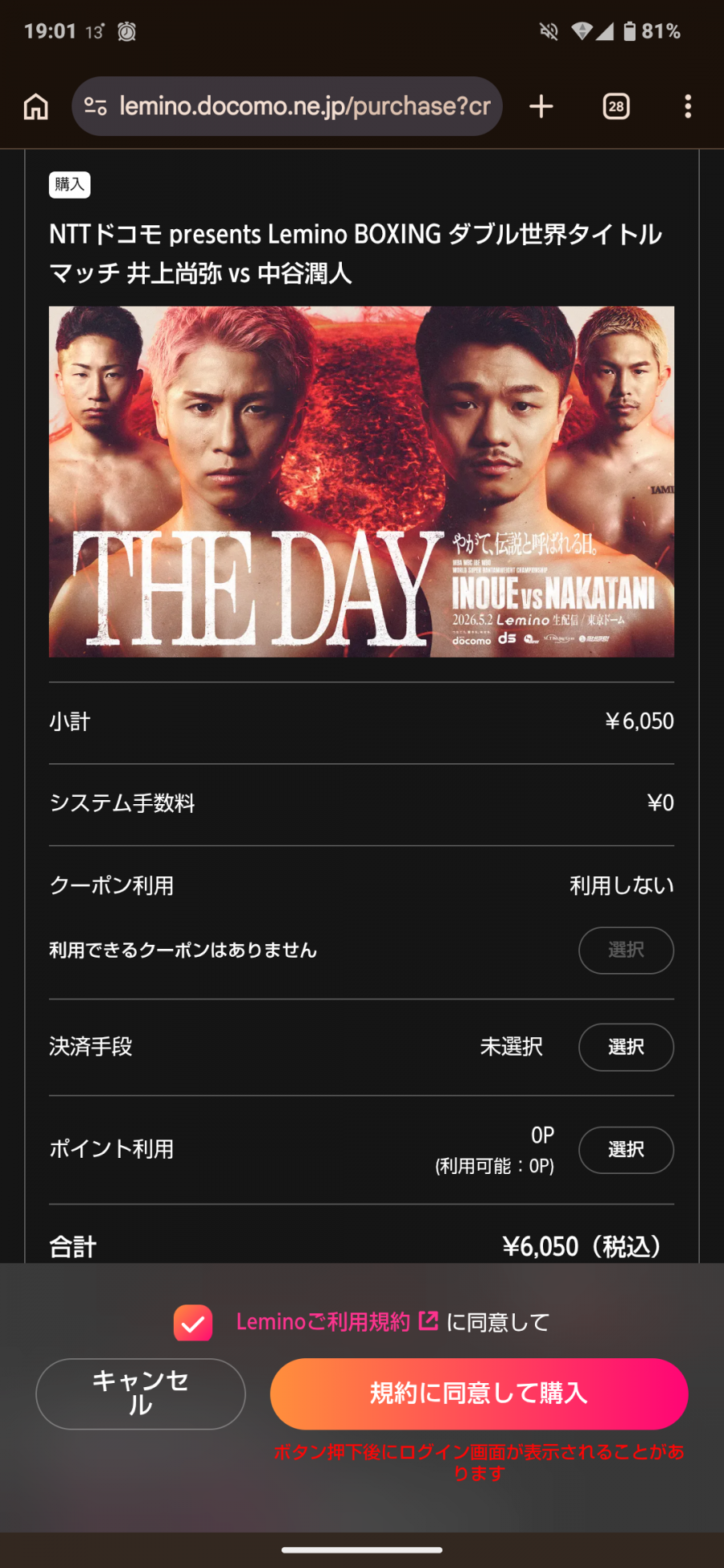Uncheck the terms agreement checkbox
This screenshot has width=724, height=1568.
coord(193,1323)
